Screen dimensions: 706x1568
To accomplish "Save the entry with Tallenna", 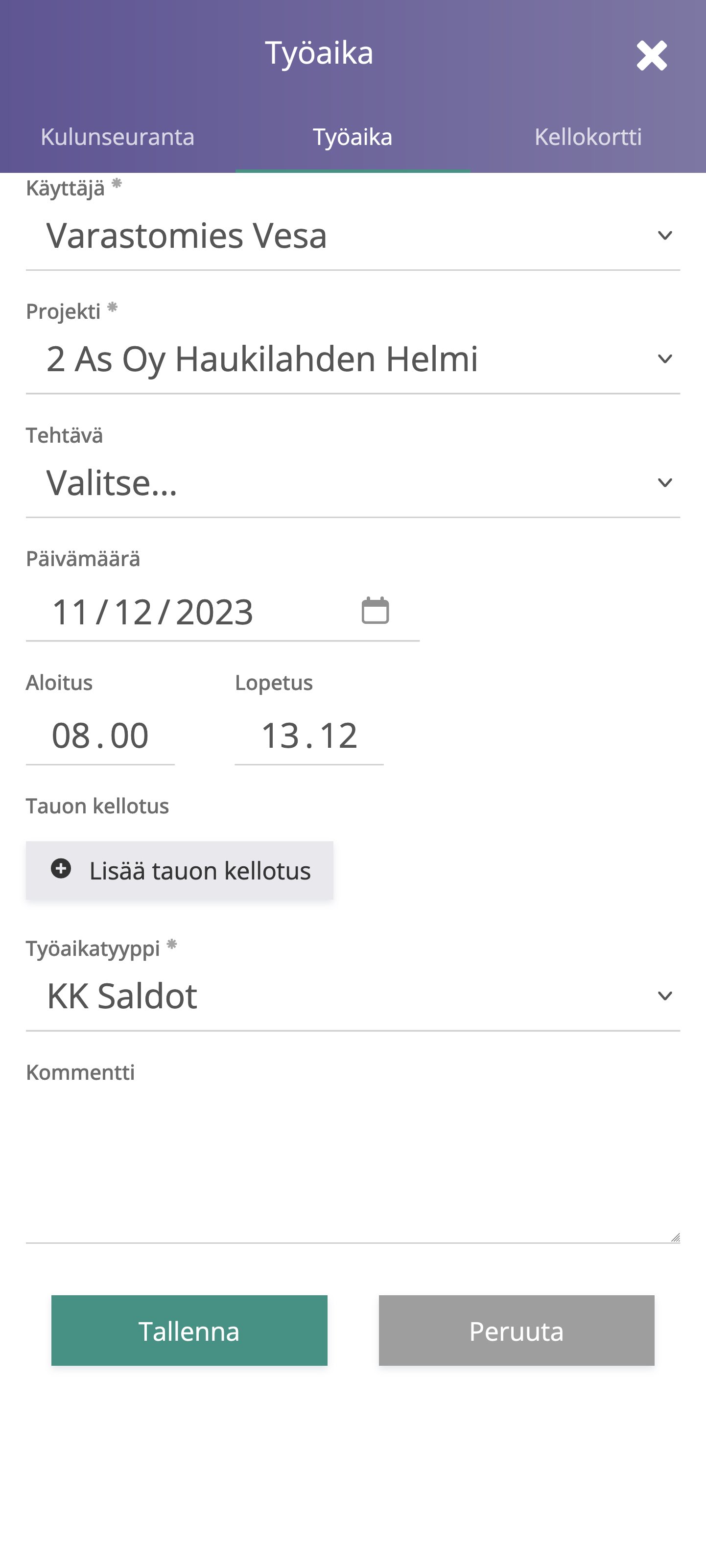I will [189, 1330].
